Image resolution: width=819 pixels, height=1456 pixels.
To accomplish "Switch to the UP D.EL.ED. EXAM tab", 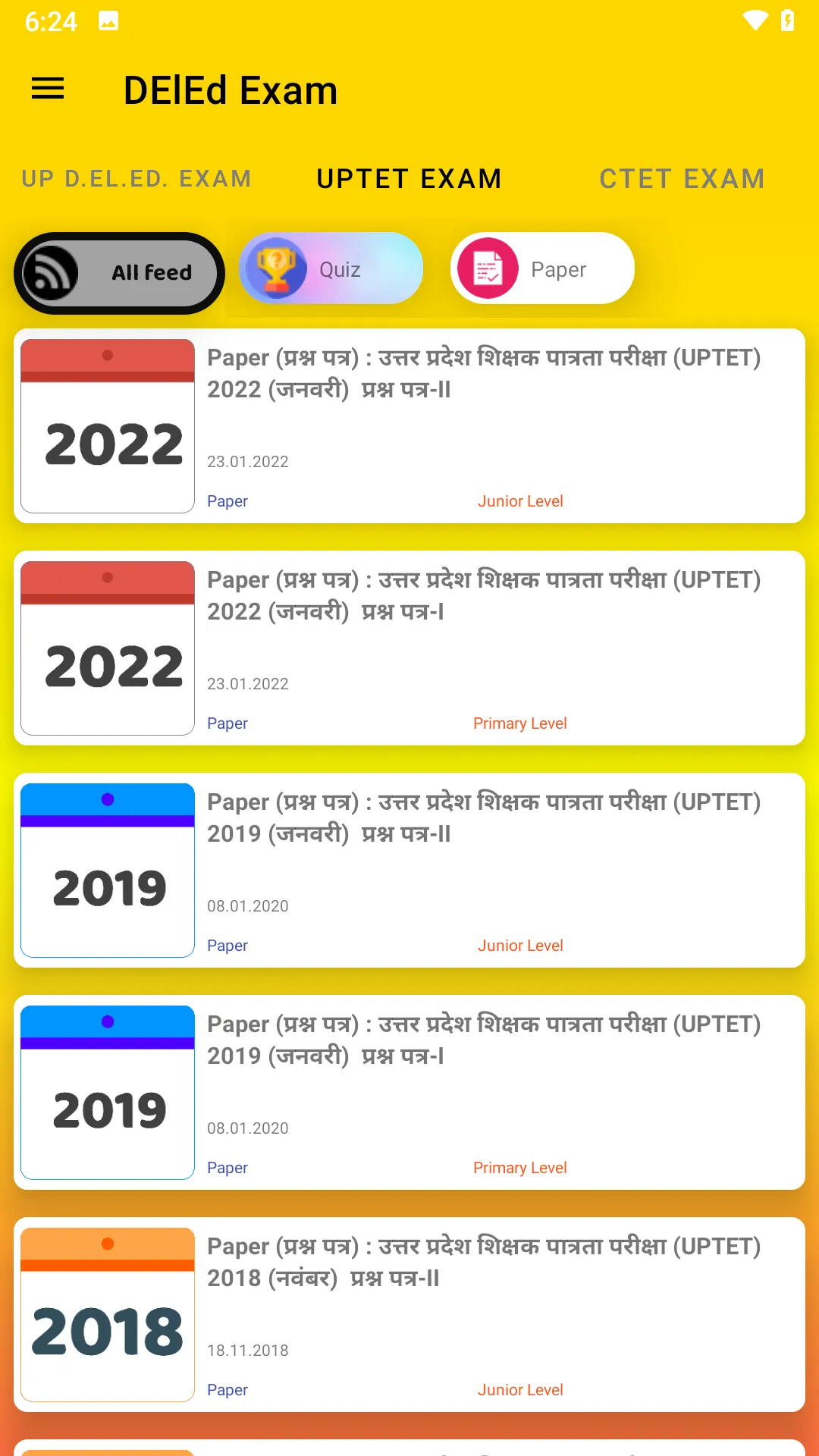I will [136, 179].
